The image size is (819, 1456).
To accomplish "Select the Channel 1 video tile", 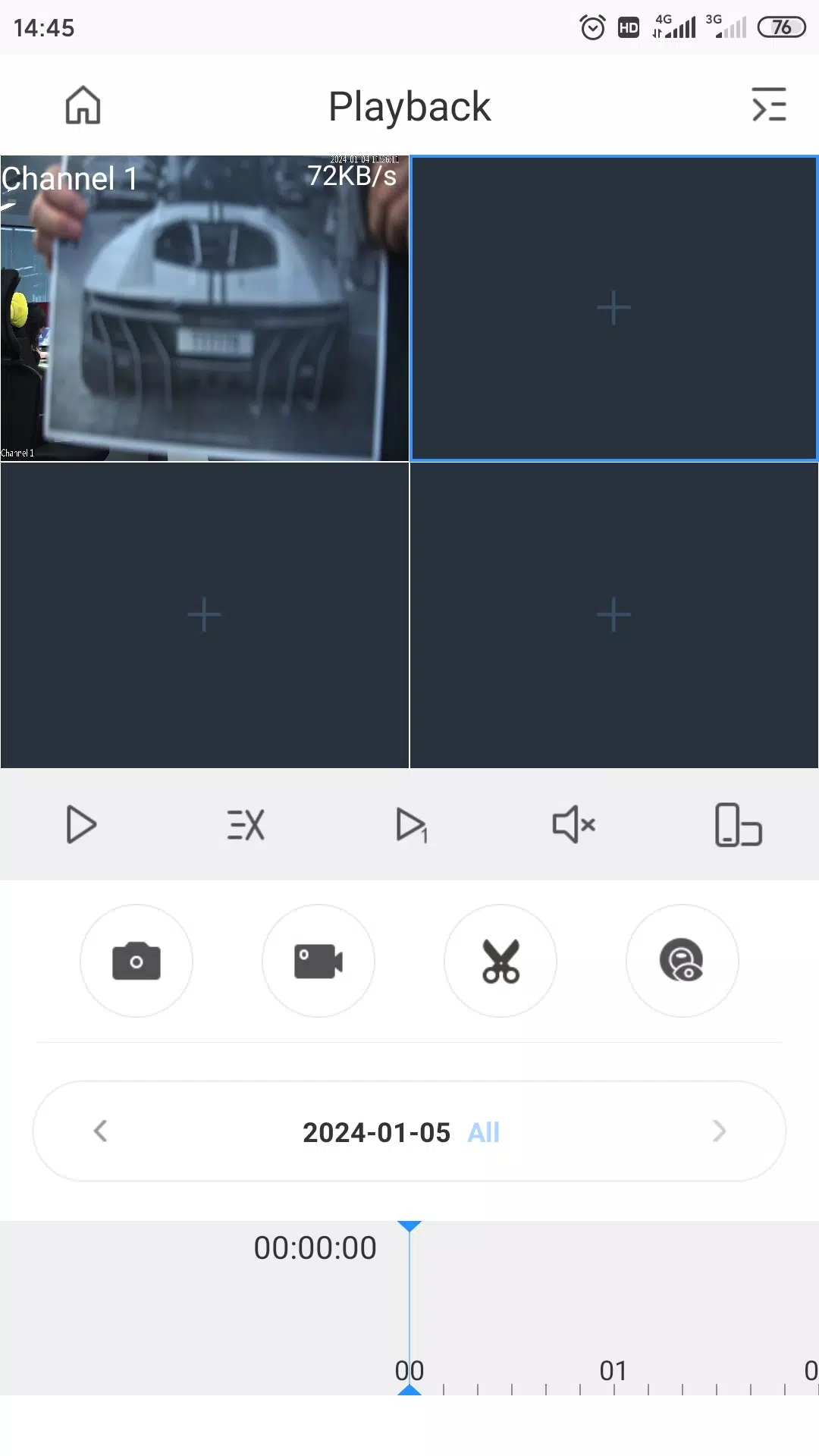I will click(x=205, y=309).
